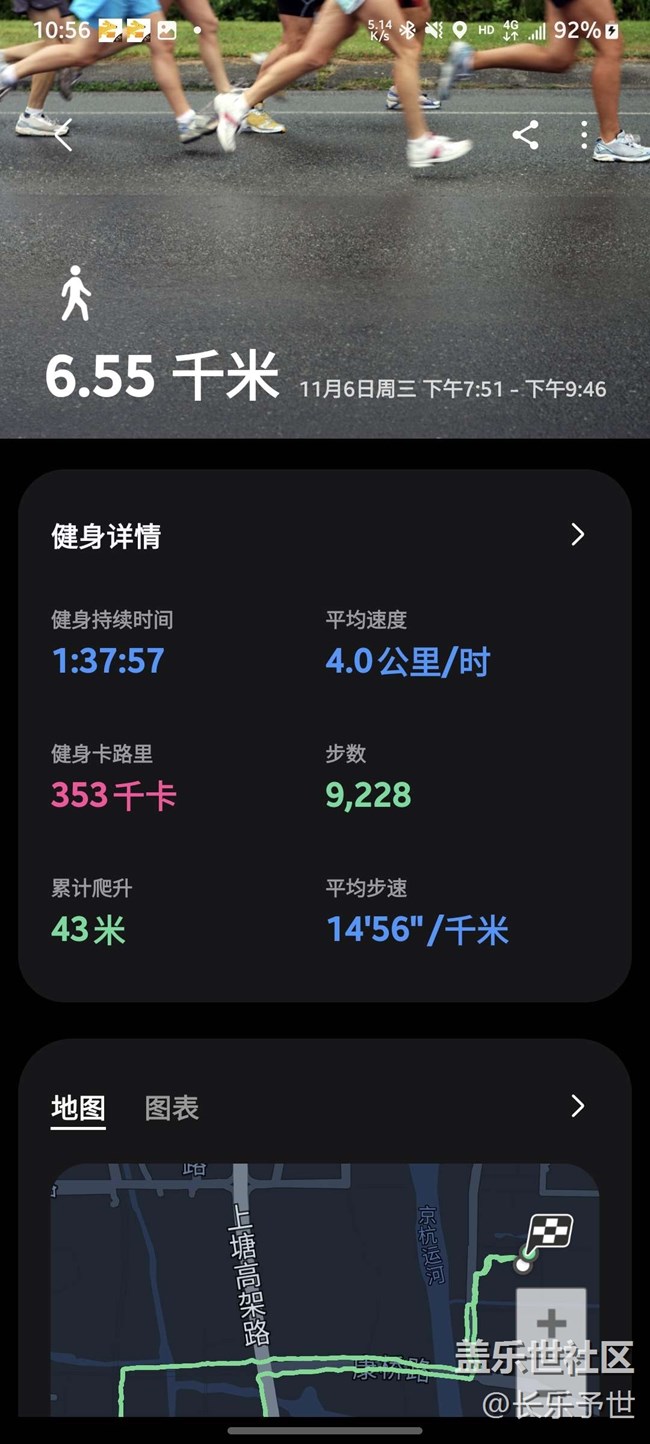
Task: Switch to the 图表 chart tab
Action: click(x=172, y=1108)
